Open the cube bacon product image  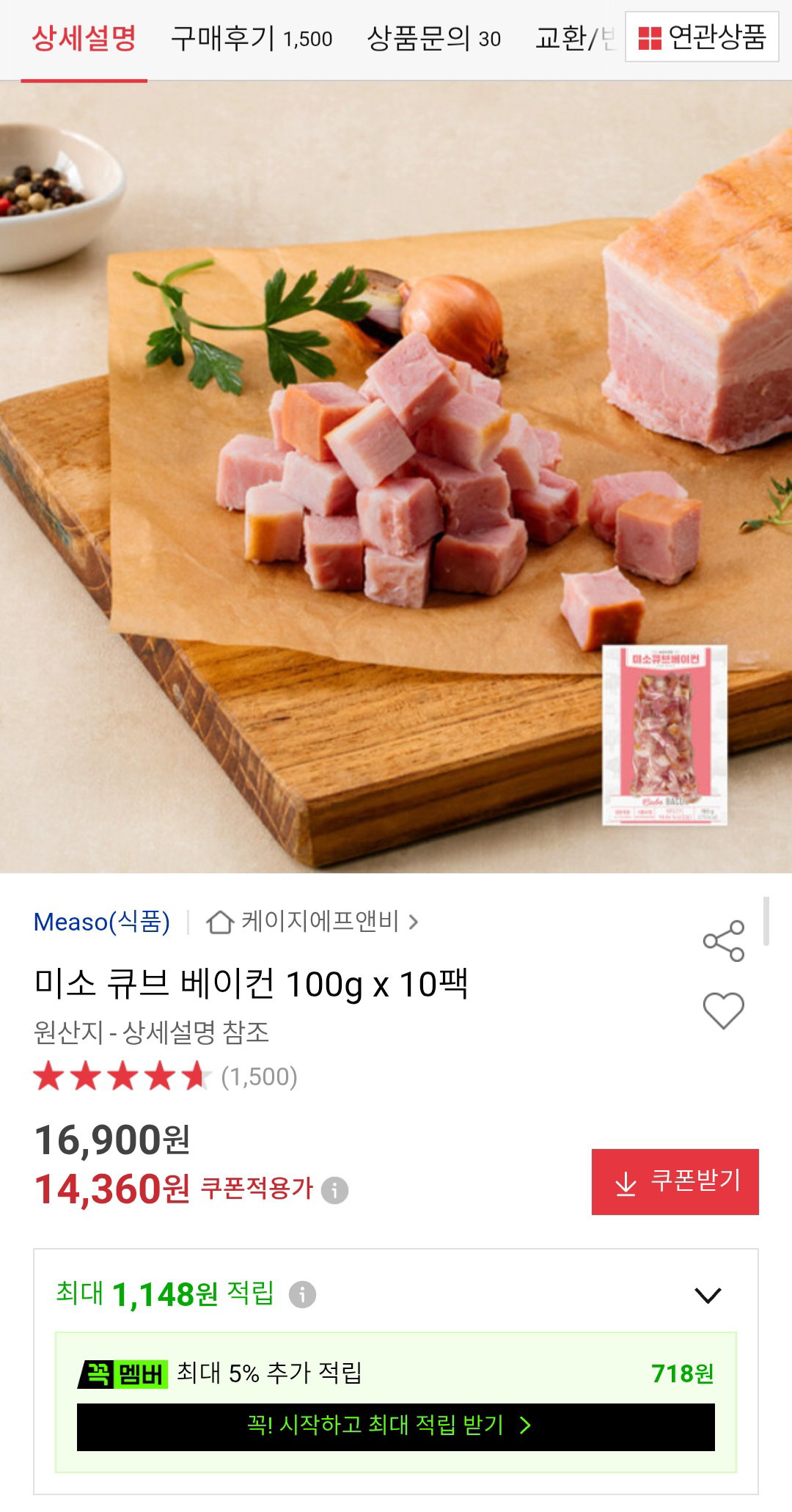click(396, 477)
